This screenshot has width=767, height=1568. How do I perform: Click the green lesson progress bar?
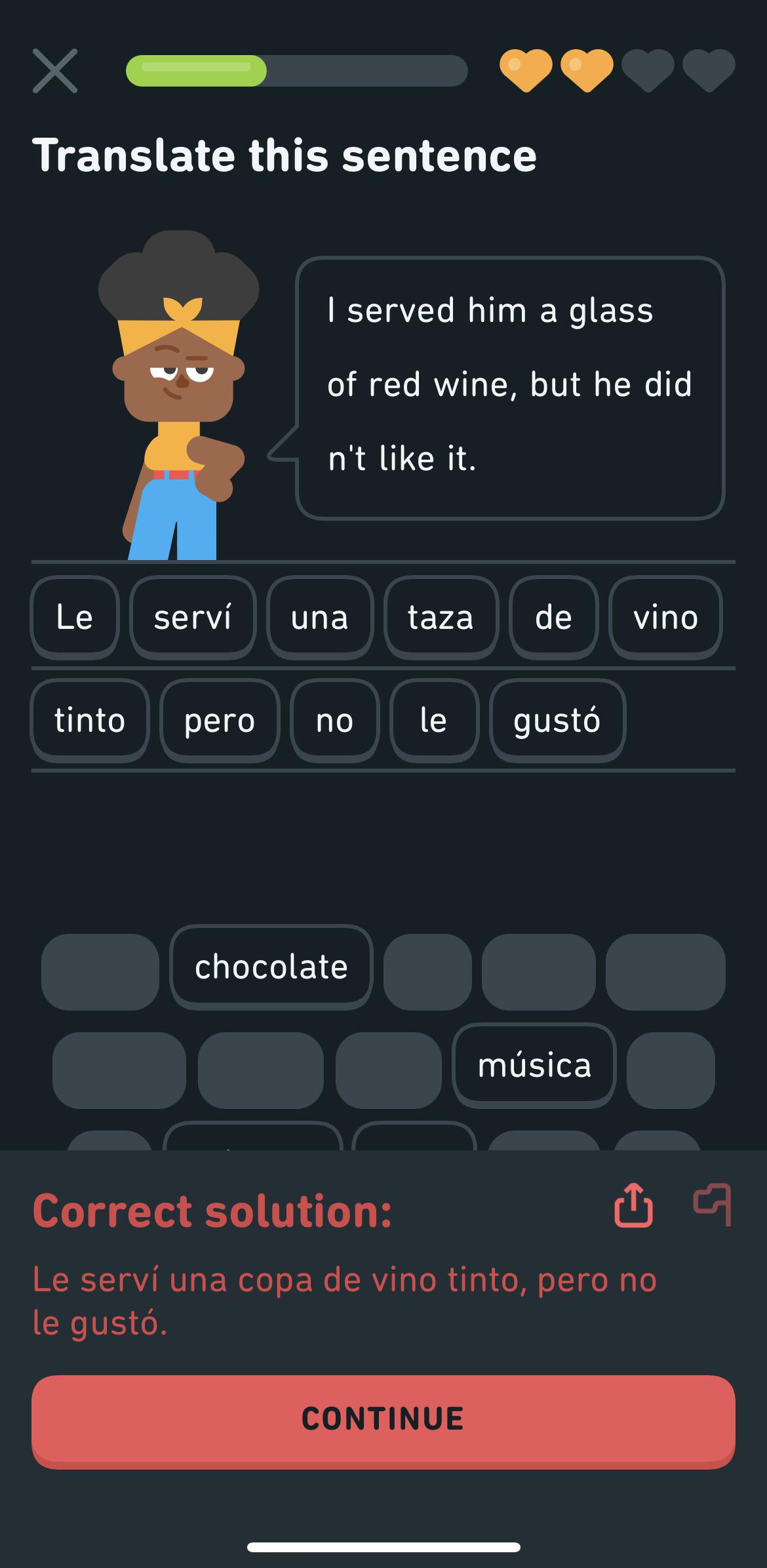197,72
